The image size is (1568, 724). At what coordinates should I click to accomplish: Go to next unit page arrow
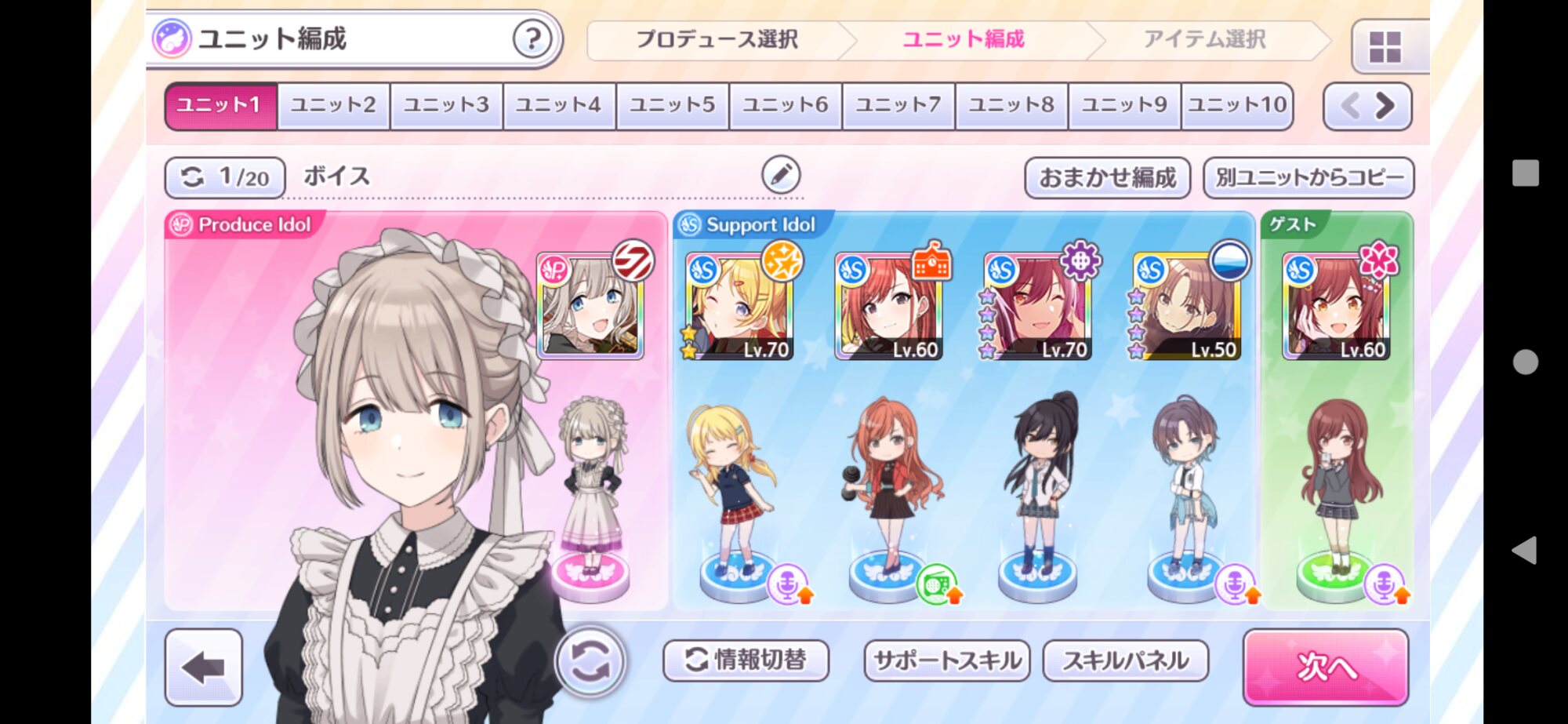pos(1386,105)
